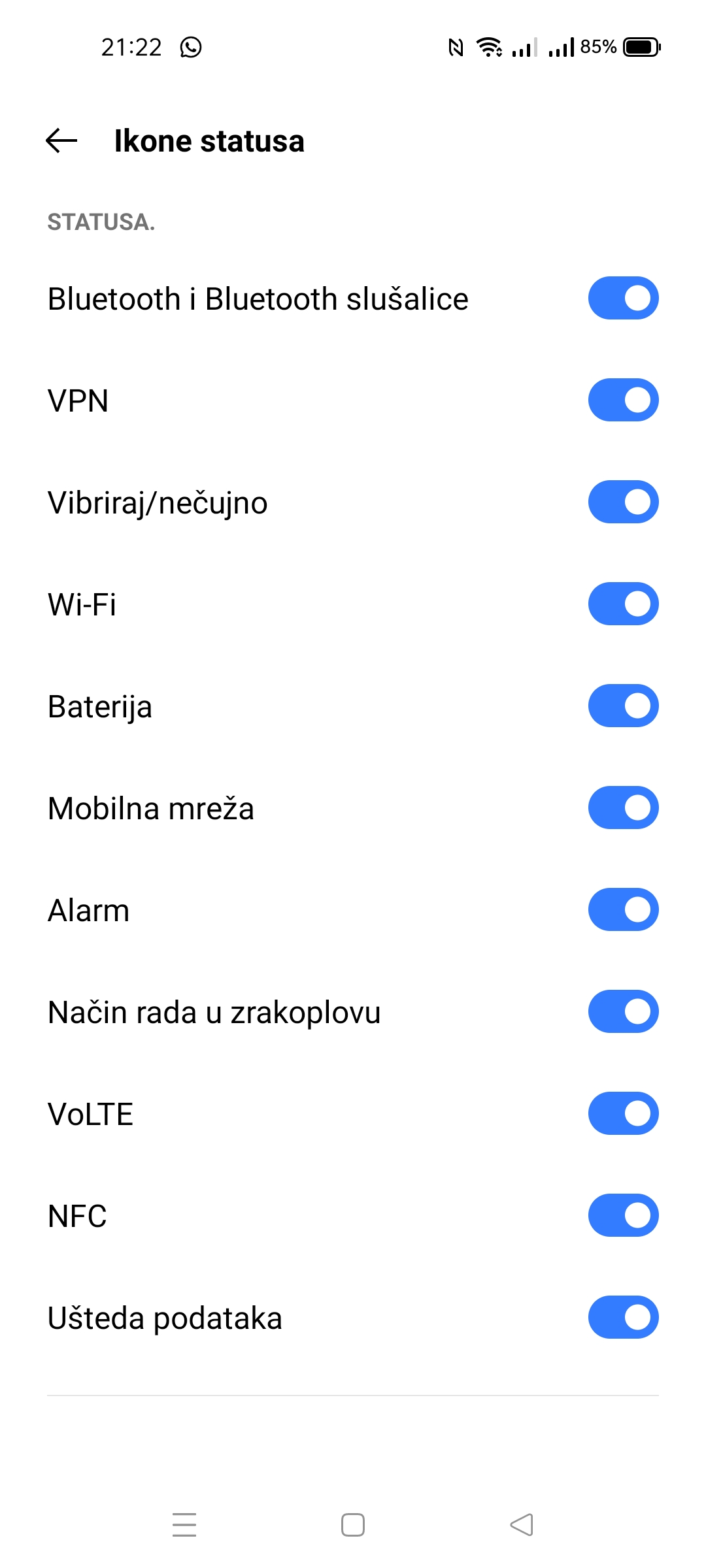Disable the Mobilna mreža icon
706x1568 pixels.
click(623, 808)
